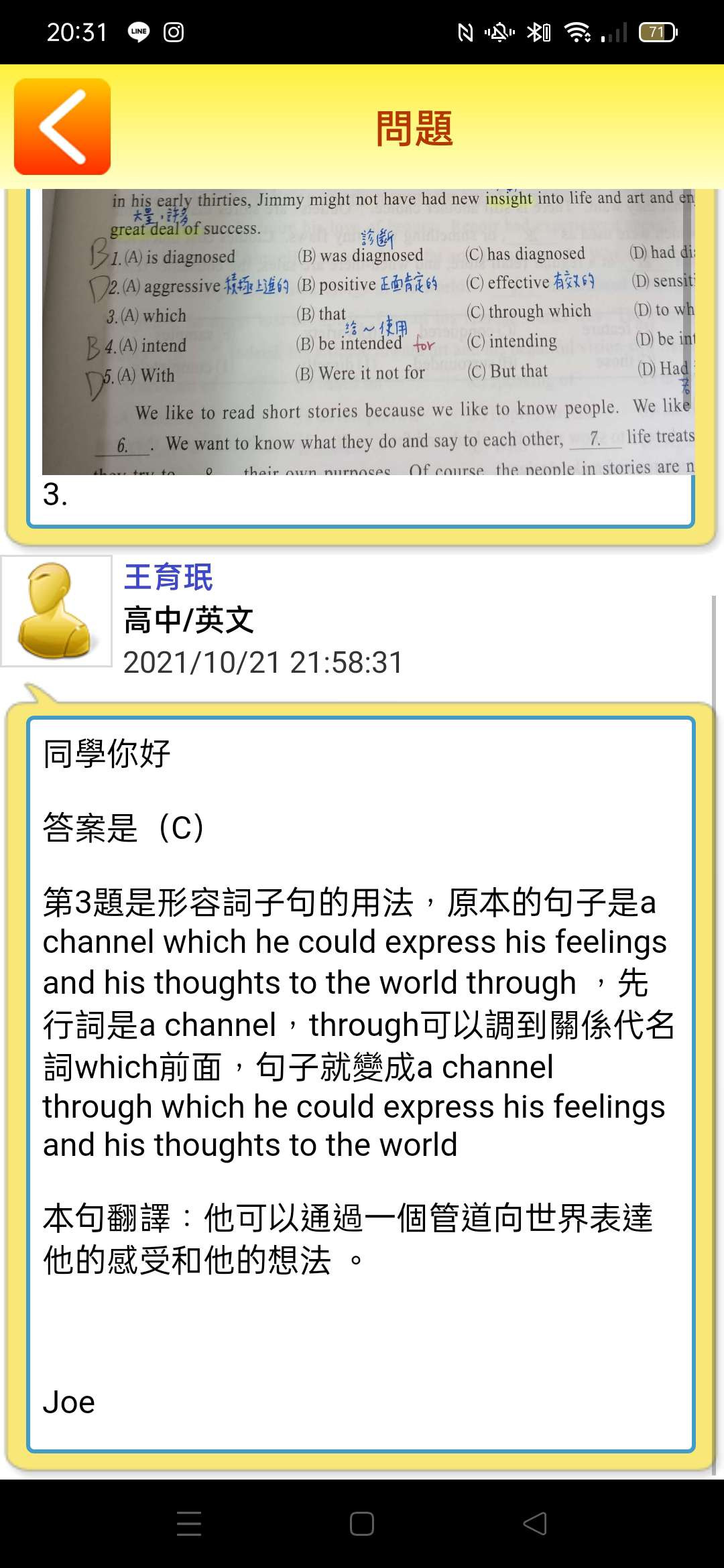This screenshot has width=724, height=1568.
Task: Tap the teacher name 王育珉
Action: pyautogui.click(x=168, y=578)
